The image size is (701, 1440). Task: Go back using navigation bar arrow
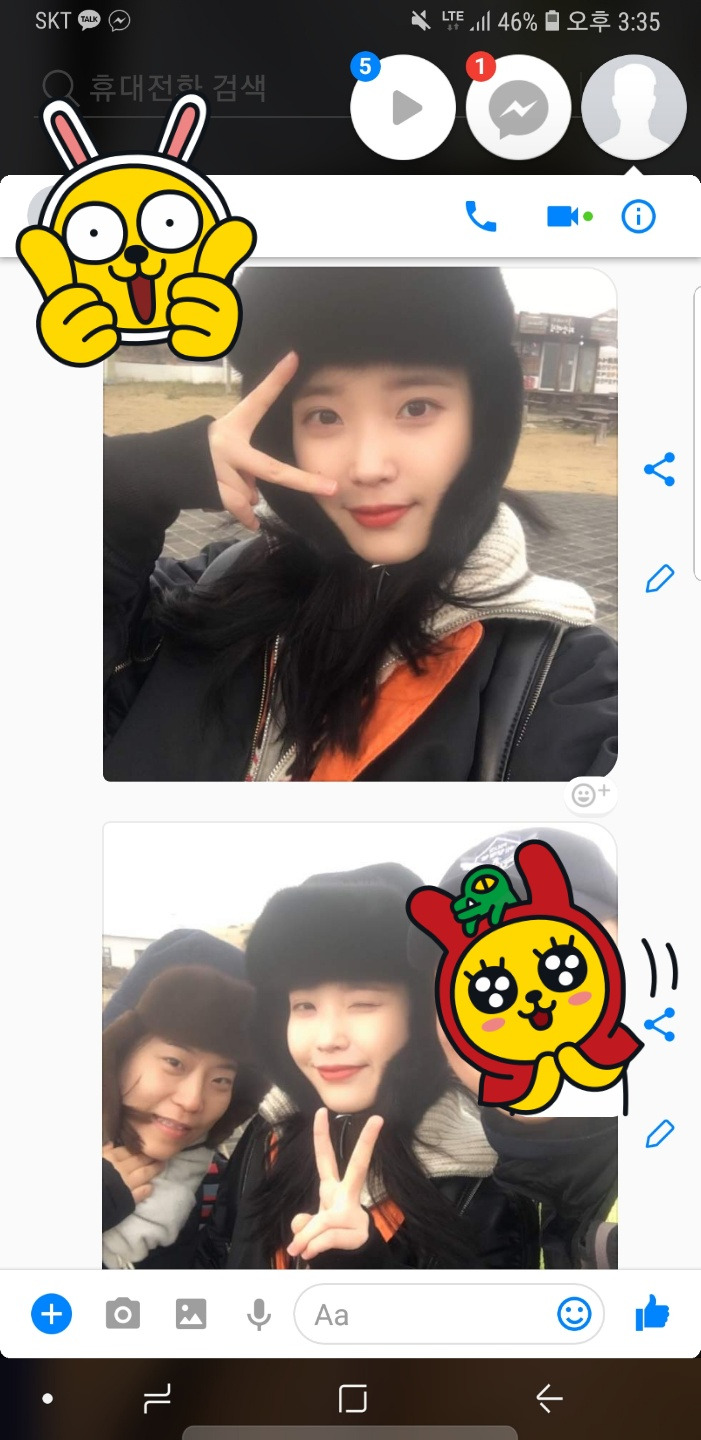pos(549,1398)
